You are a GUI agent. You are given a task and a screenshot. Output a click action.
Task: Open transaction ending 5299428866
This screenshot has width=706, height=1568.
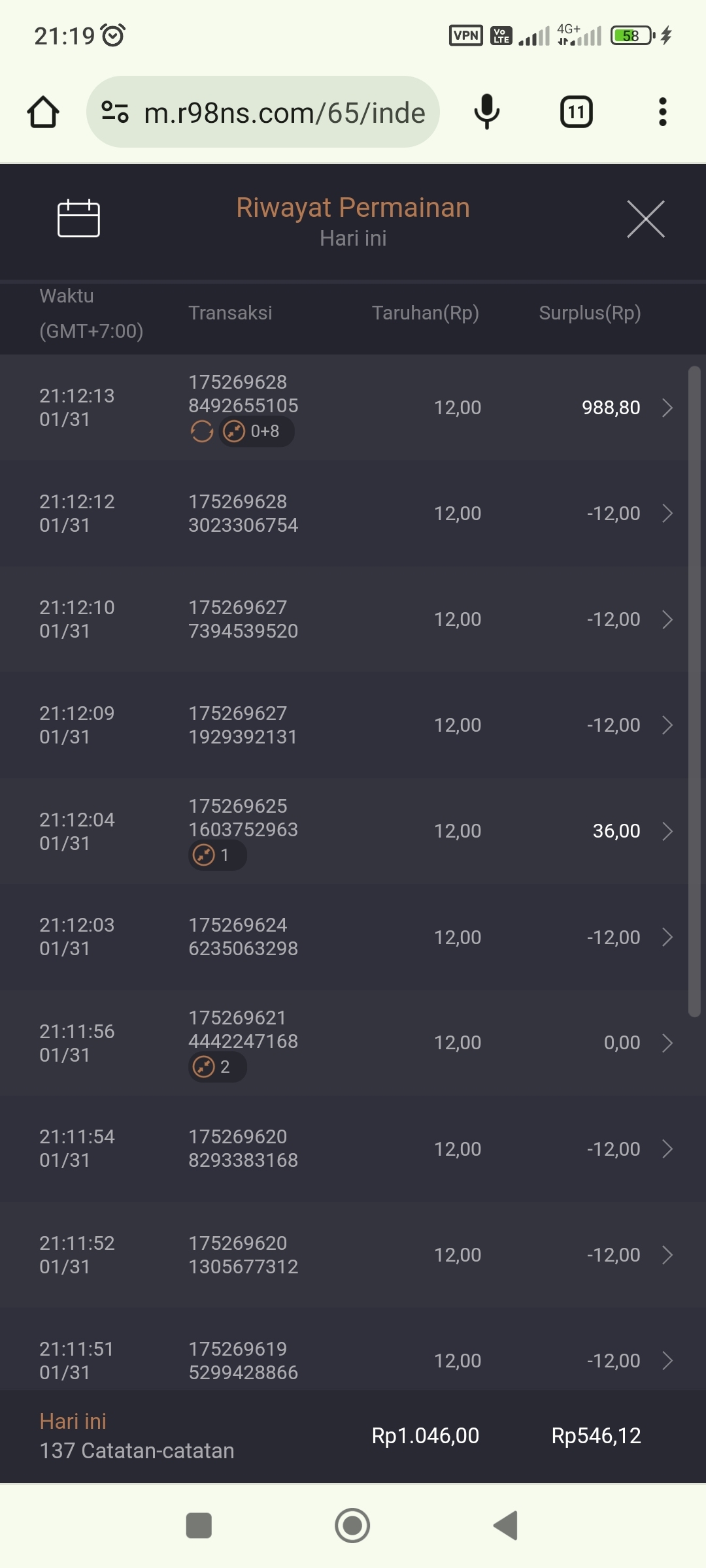pyautogui.click(x=667, y=1360)
